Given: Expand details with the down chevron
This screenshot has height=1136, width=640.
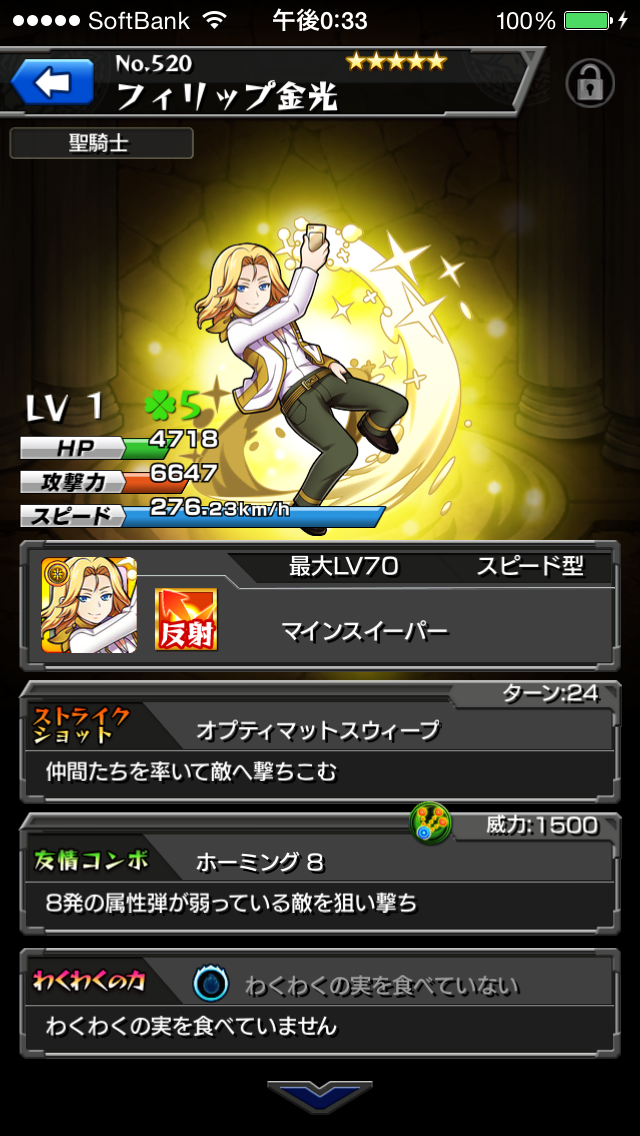Looking at the screenshot, I should tap(320, 1095).
